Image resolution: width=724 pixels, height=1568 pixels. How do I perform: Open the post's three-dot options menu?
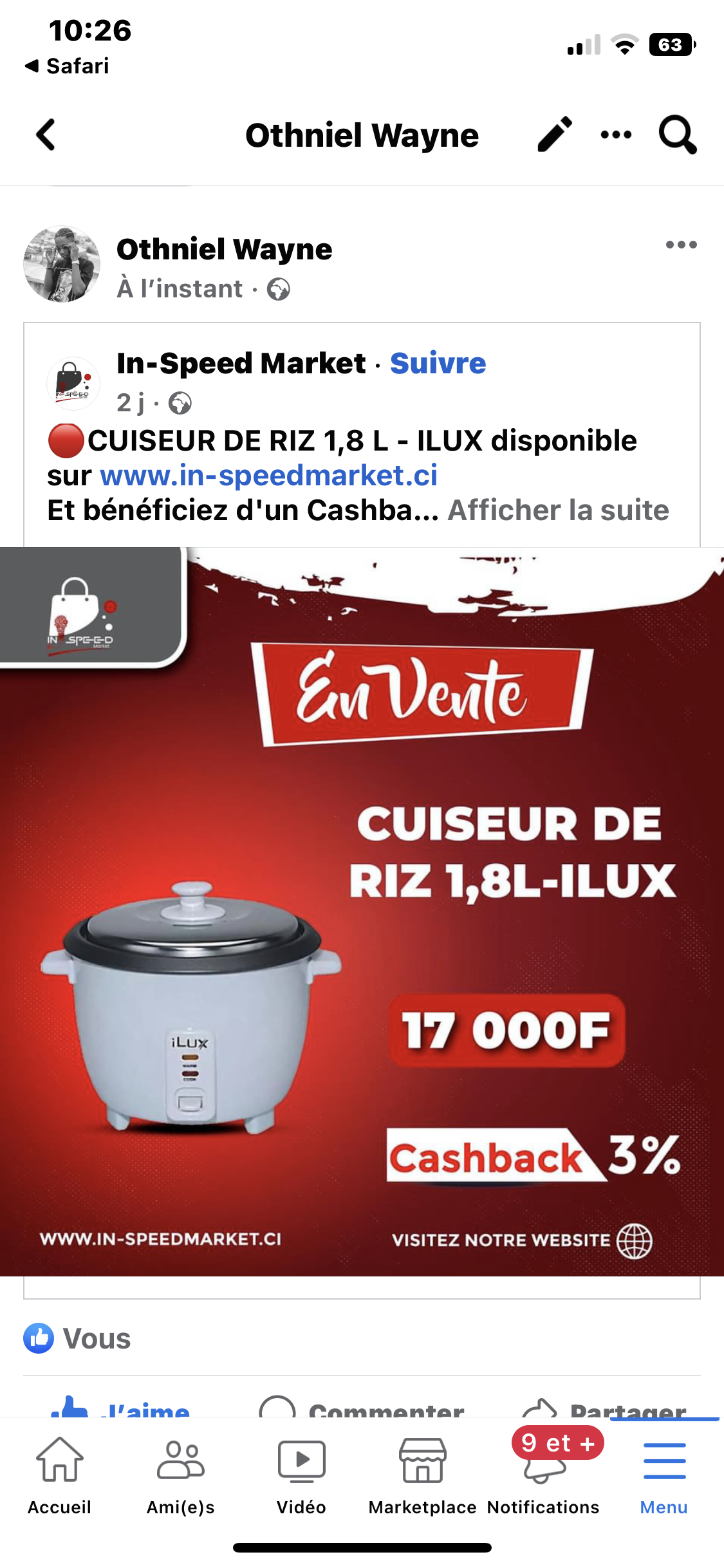point(681,245)
